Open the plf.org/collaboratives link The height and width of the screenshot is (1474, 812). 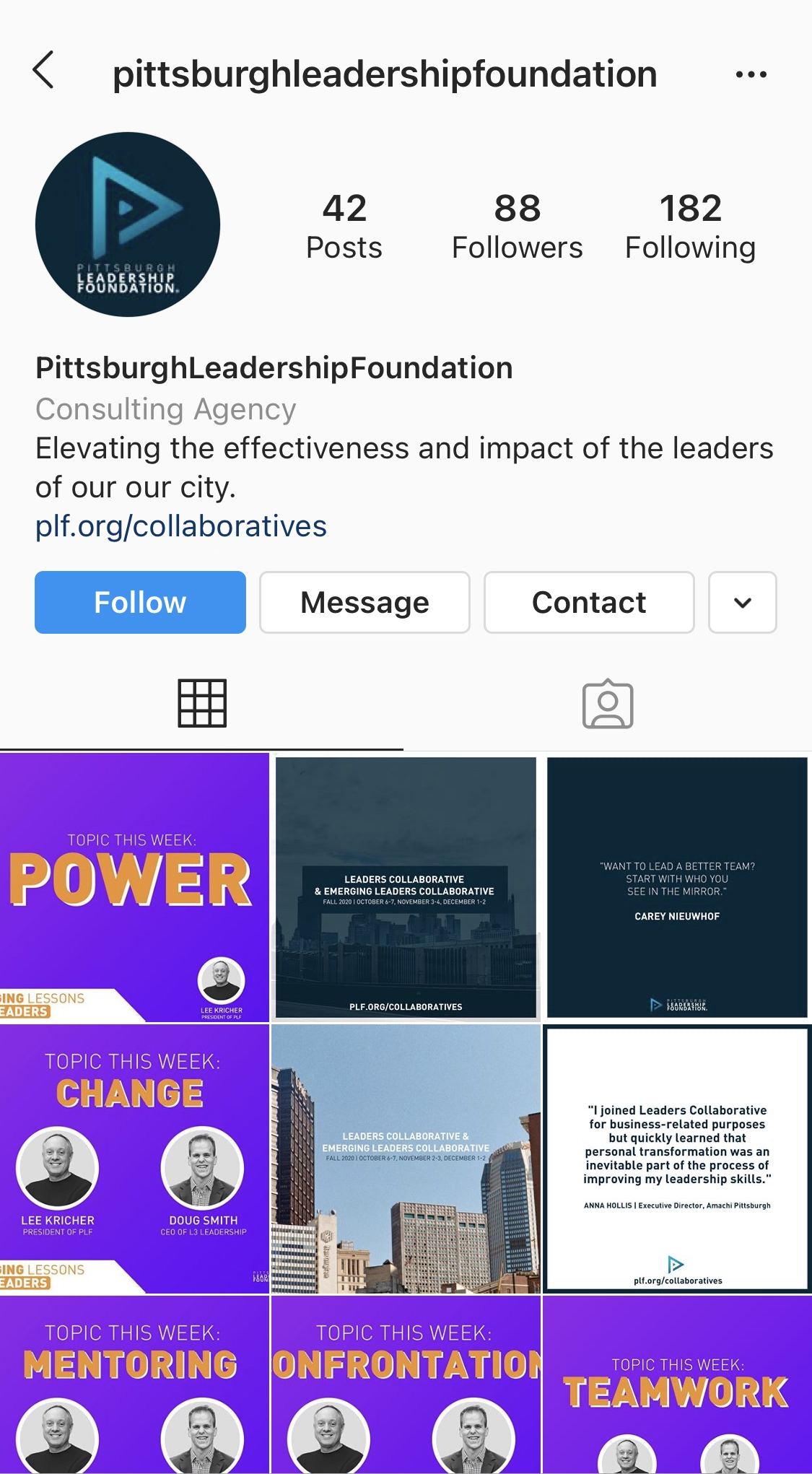181,526
